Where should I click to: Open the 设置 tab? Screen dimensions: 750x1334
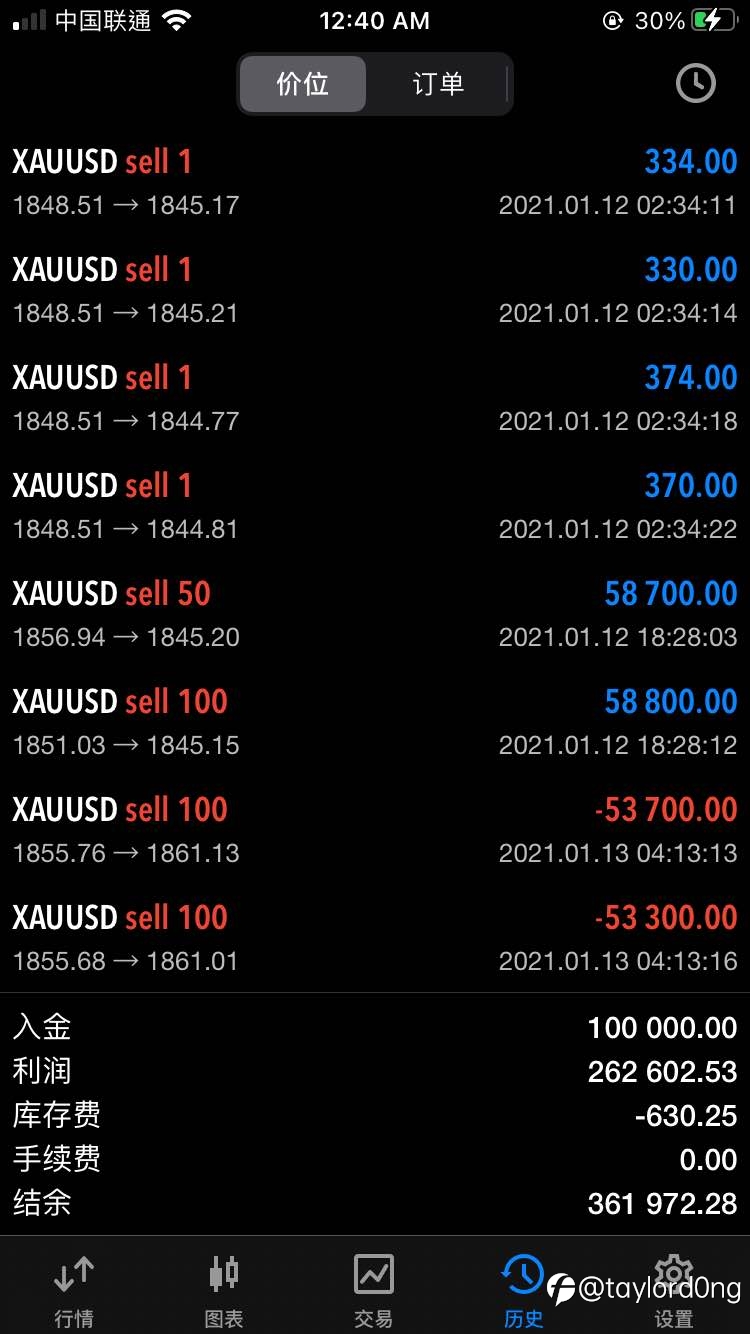(x=674, y=1291)
